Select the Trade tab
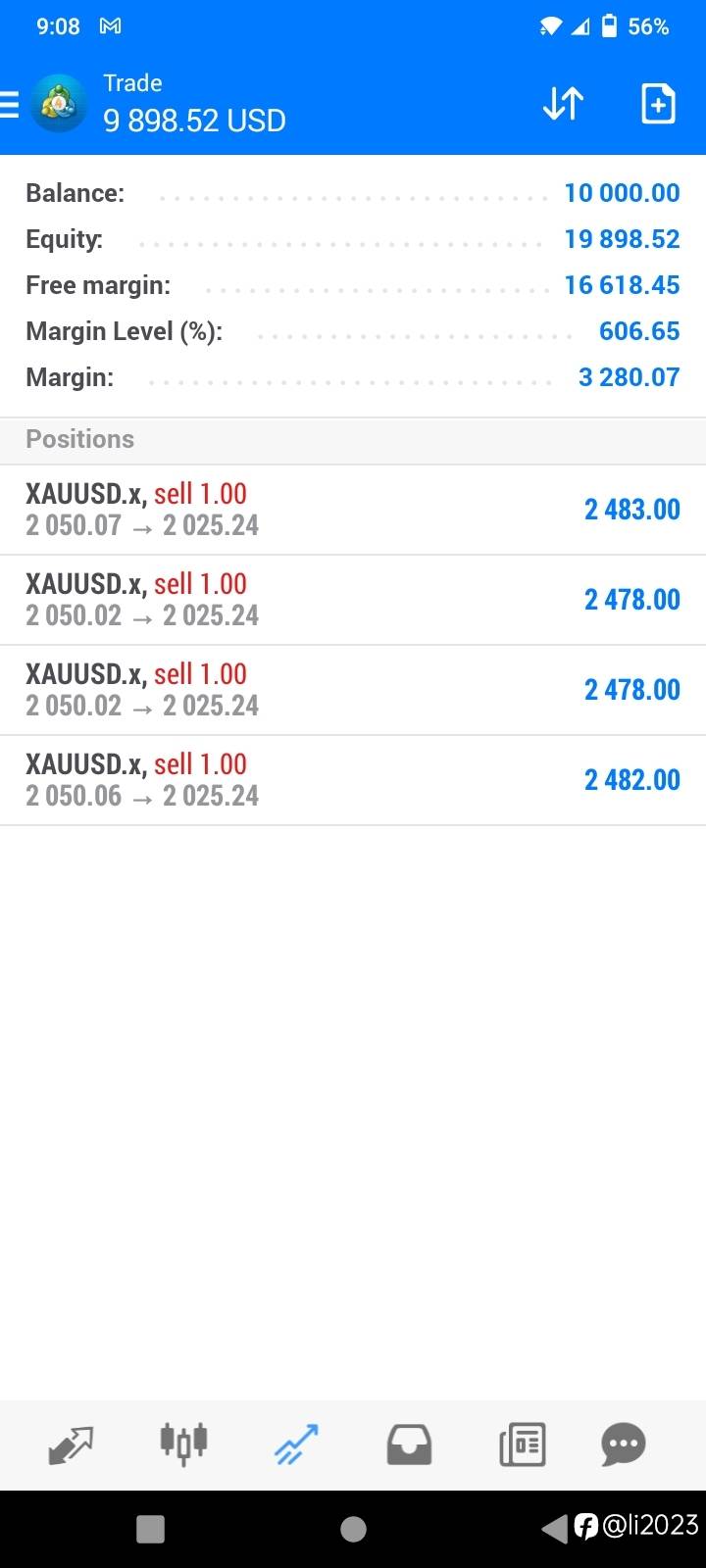 pos(296,1445)
